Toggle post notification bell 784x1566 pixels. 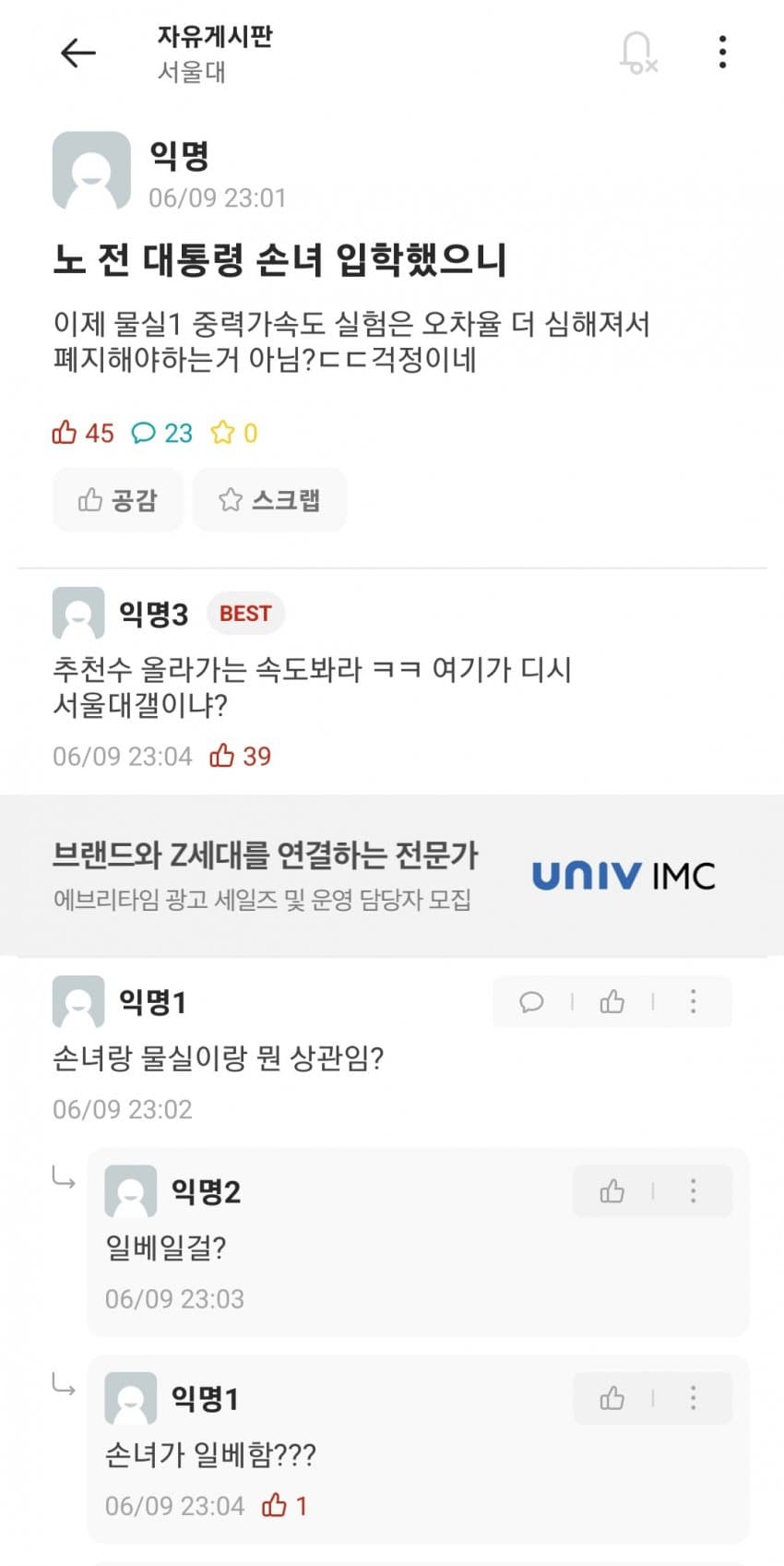coord(636,53)
